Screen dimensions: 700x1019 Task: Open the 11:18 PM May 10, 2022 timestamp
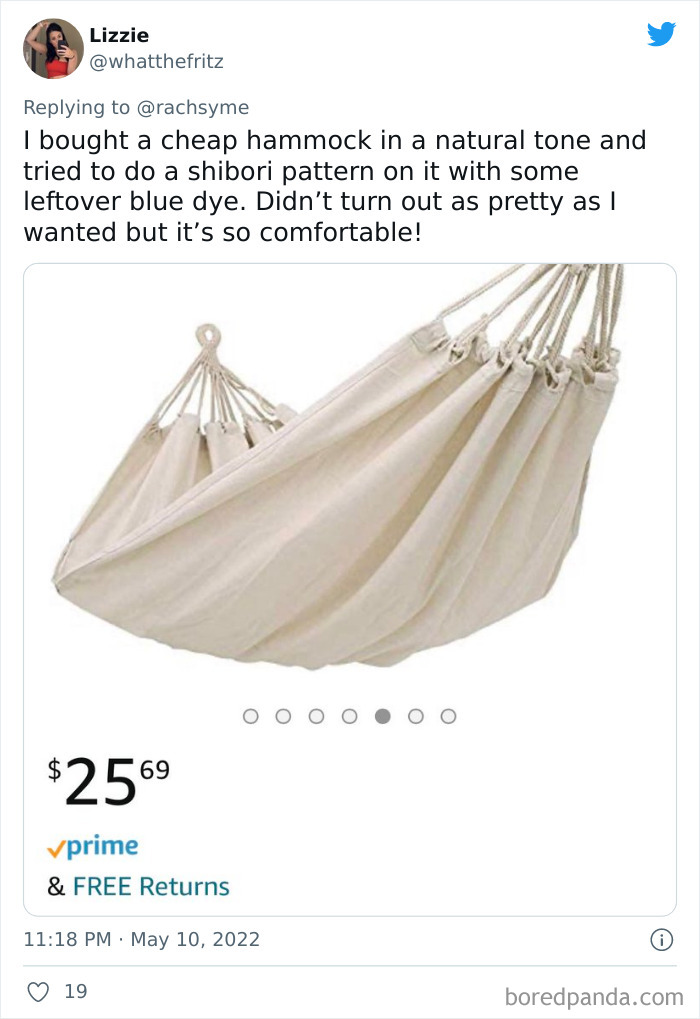[142, 939]
